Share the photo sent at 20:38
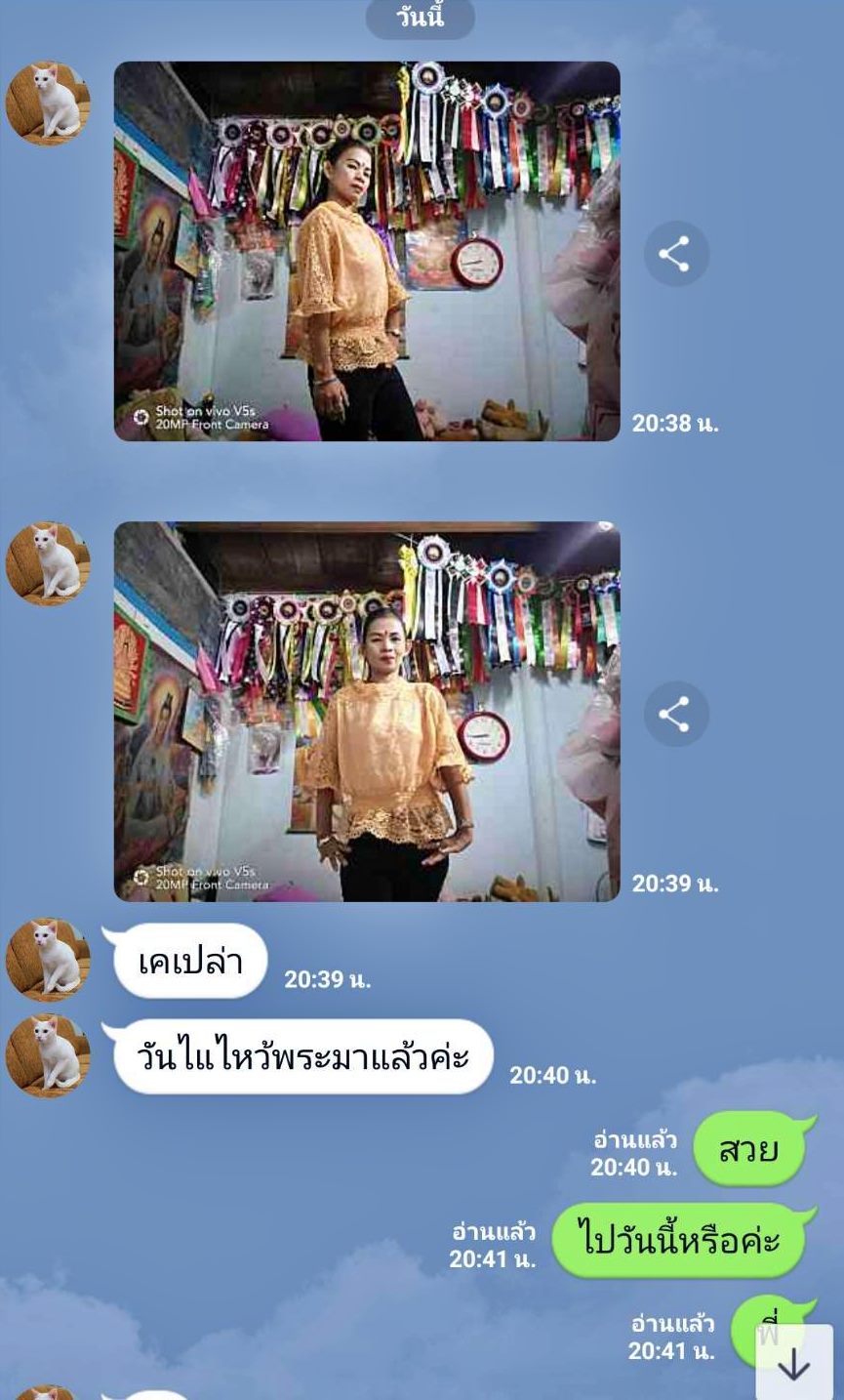 tap(675, 254)
